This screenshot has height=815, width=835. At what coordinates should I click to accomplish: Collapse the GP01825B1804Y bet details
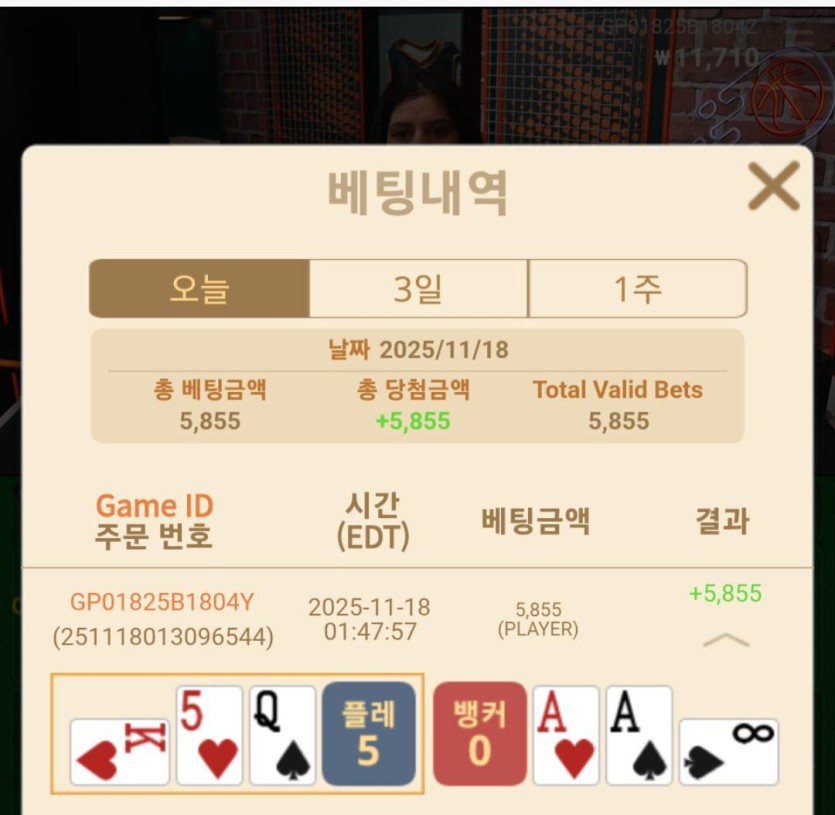click(x=726, y=640)
